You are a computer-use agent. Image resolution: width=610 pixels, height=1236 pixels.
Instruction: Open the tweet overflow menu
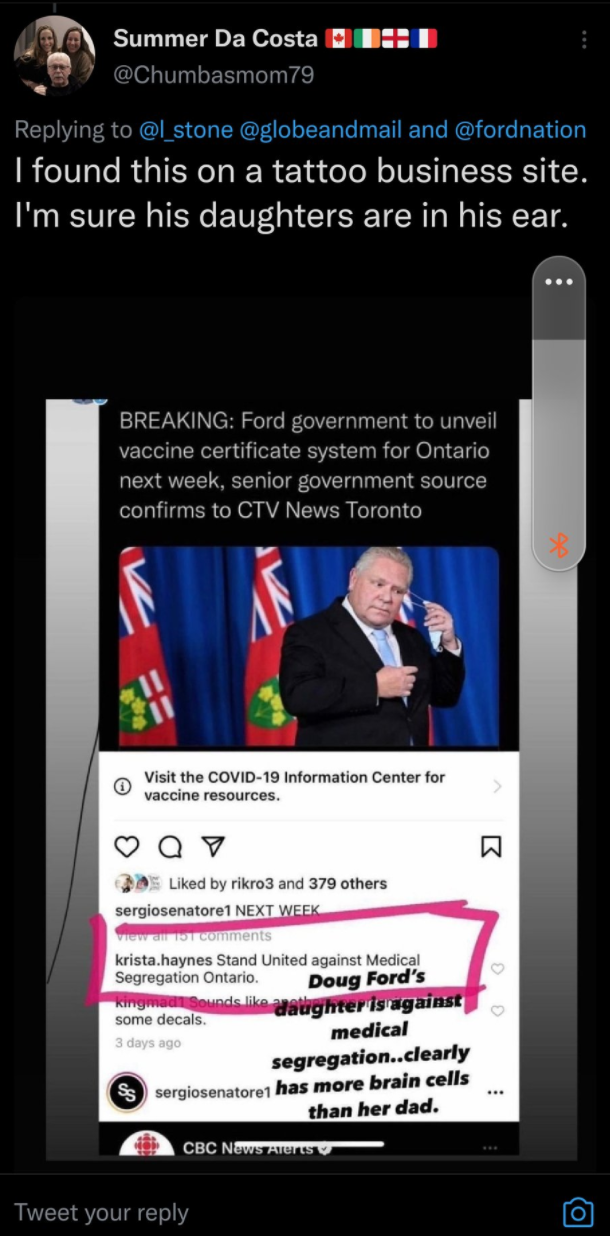(585, 39)
